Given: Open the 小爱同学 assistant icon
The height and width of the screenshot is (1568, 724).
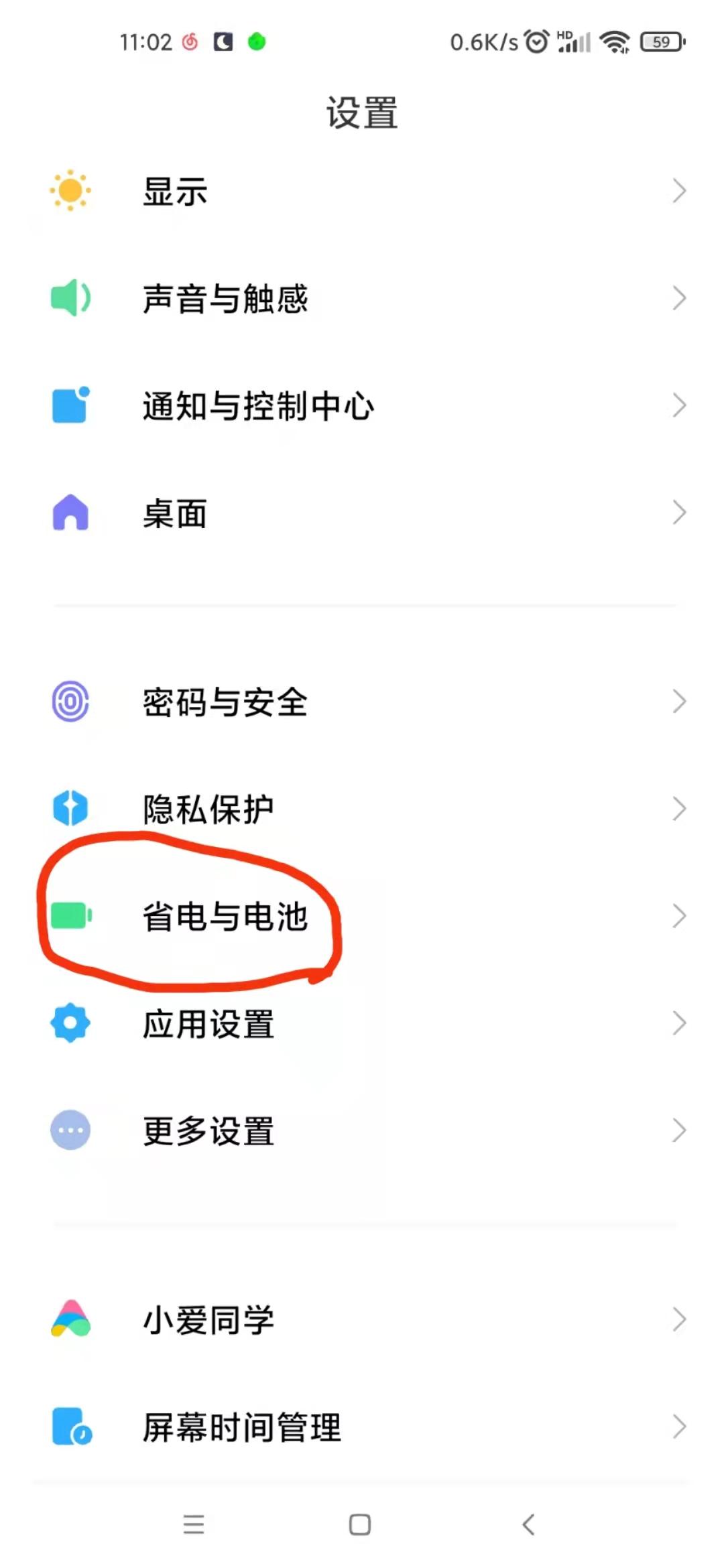Looking at the screenshot, I should tap(70, 1319).
